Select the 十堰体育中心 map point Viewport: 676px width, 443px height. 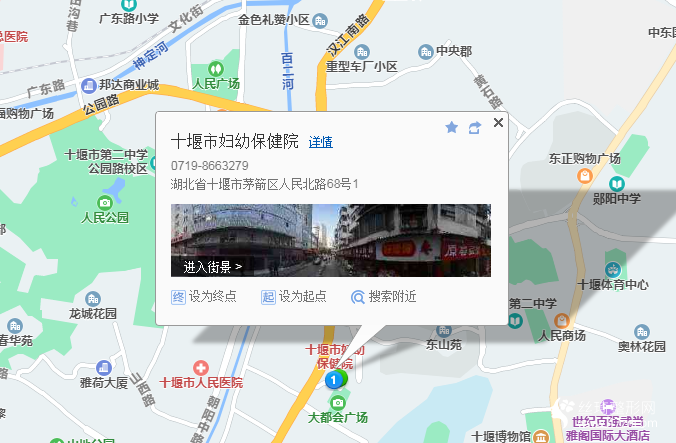point(612,268)
